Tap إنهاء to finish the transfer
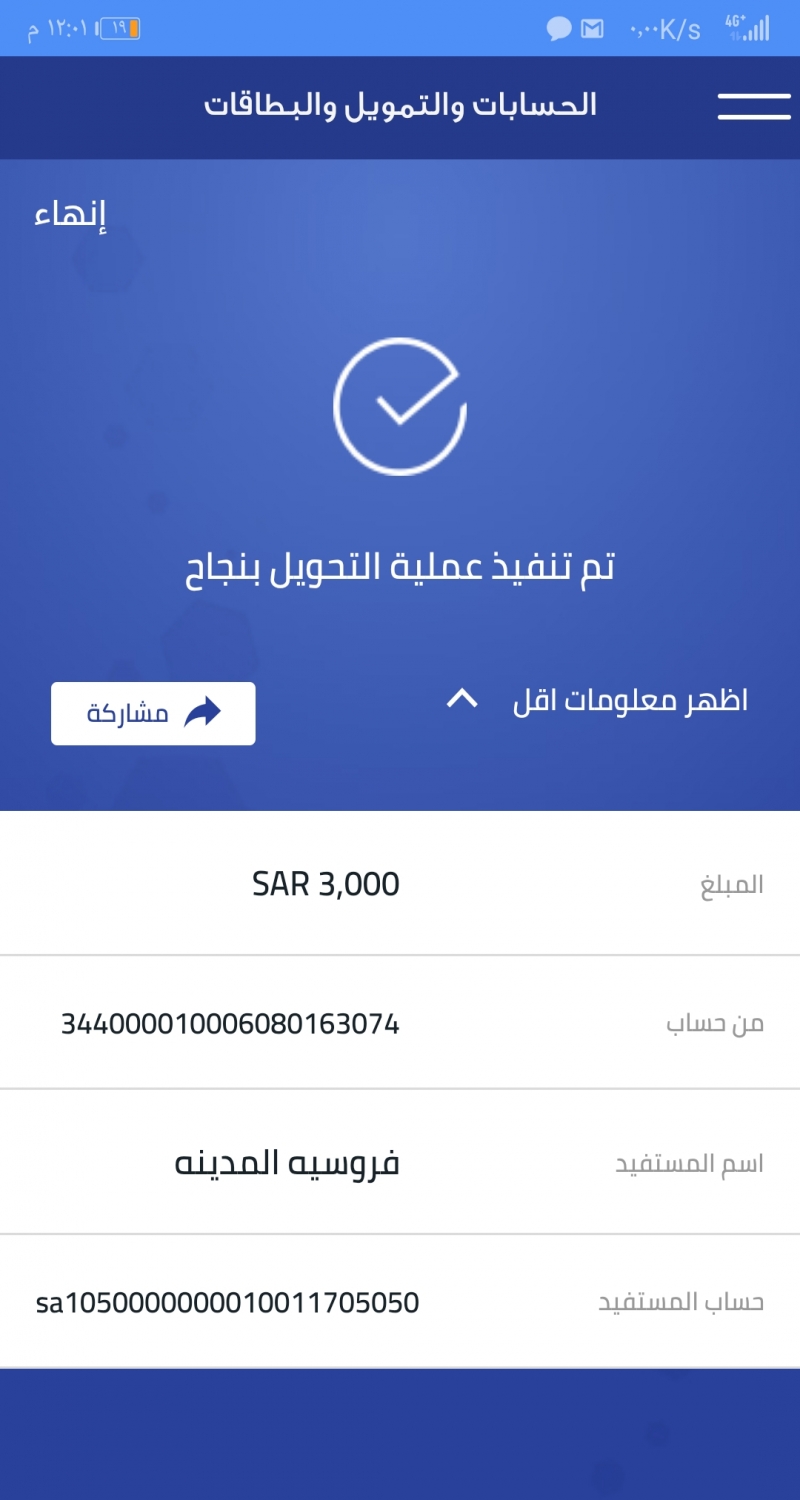Image resolution: width=800 pixels, height=1500 pixels. point(70,215)
